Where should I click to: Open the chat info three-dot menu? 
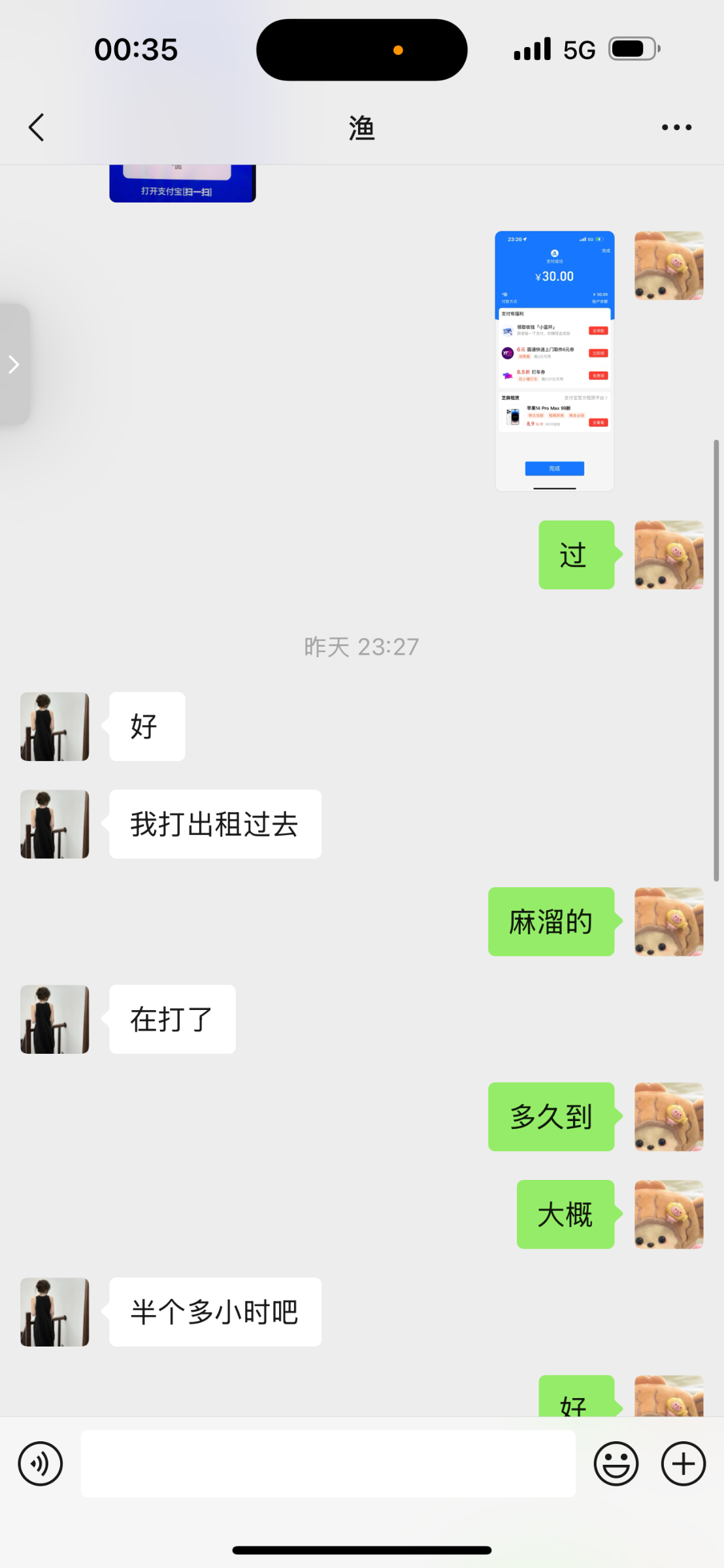click(x=676, y=127)
